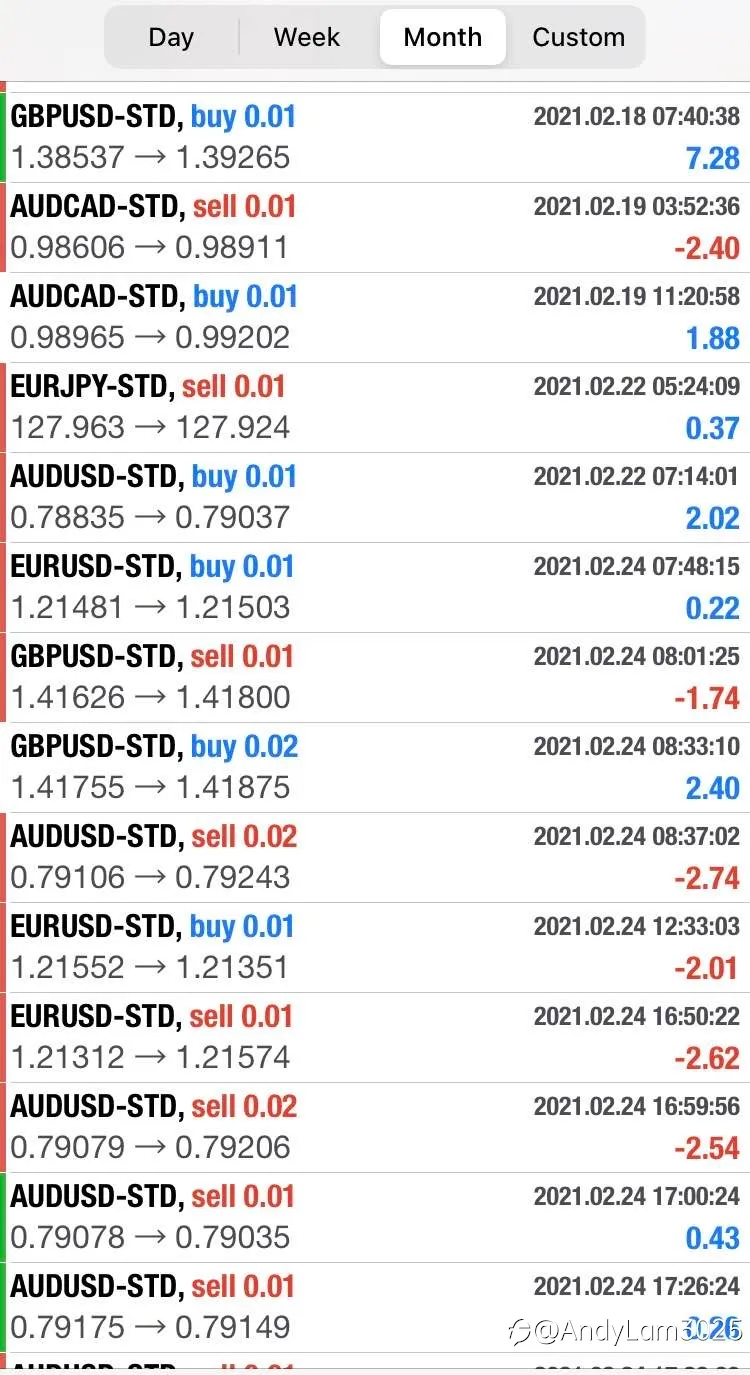The width and height of the screenshot is (750, 1375).
Task: Open EURUSD buy trade with -2.01 loss
Action: [375, 948]
